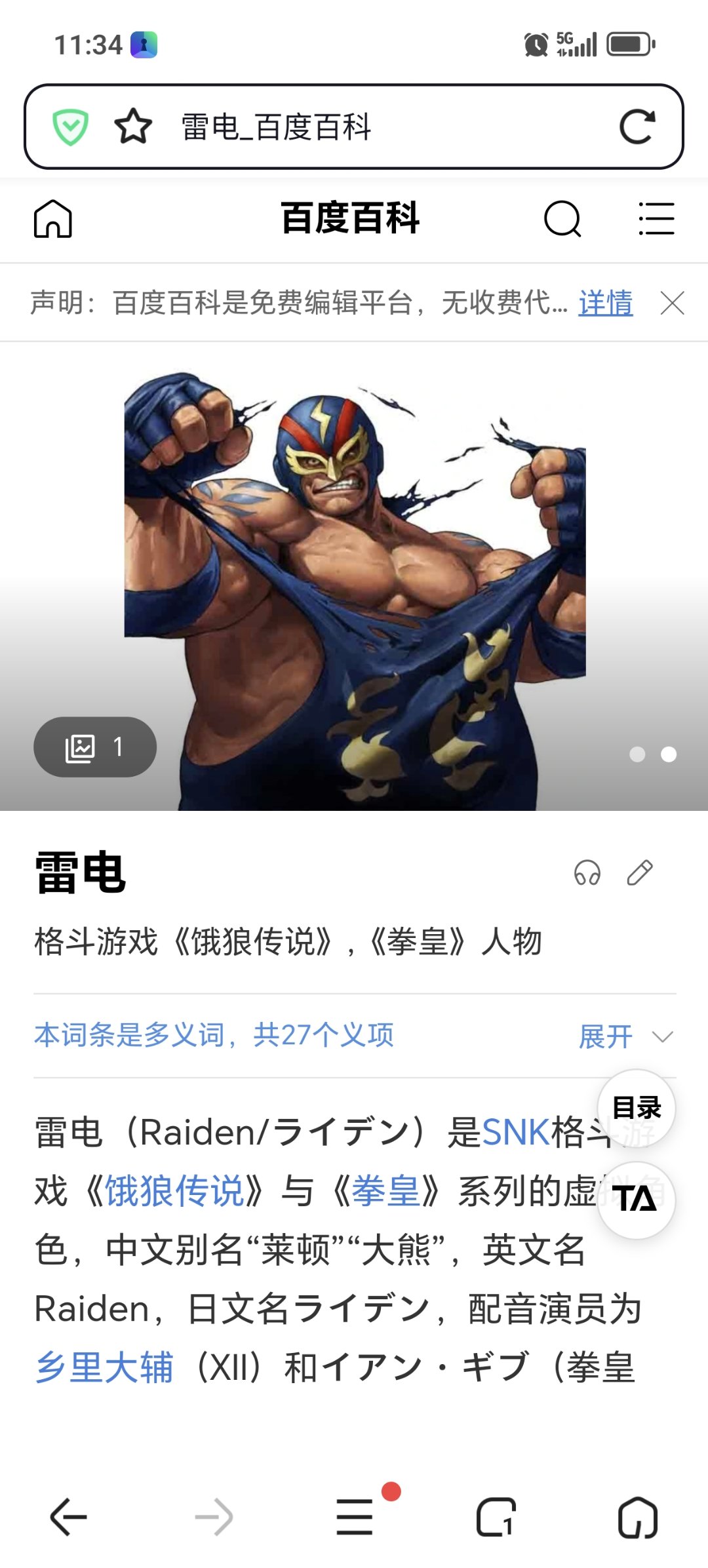Open the 乡里大辅 link
The image size is (708, 1568).
[105, 1368]
